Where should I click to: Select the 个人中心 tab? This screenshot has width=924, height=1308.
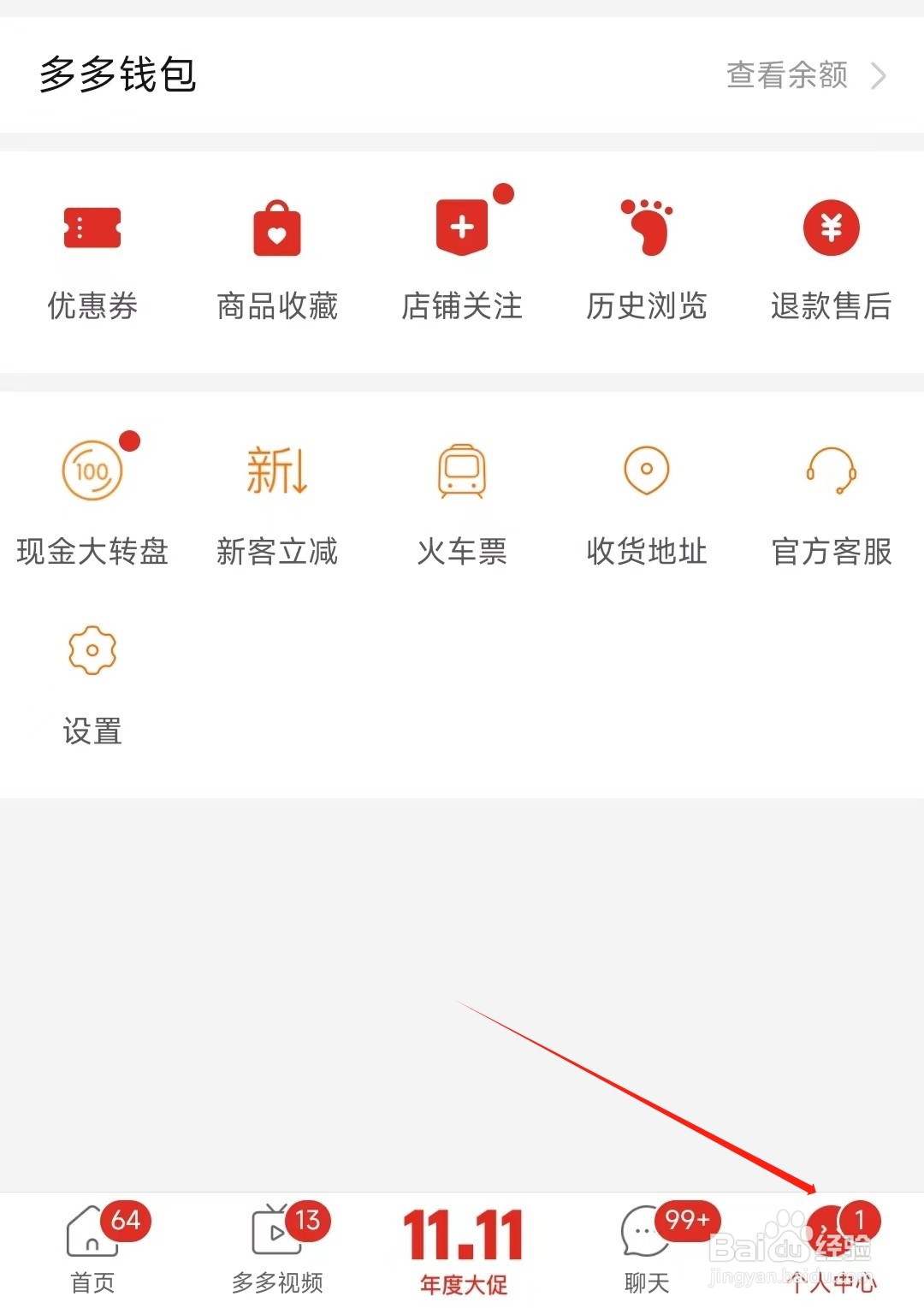pyautogui.click(x=832, y=1250)
